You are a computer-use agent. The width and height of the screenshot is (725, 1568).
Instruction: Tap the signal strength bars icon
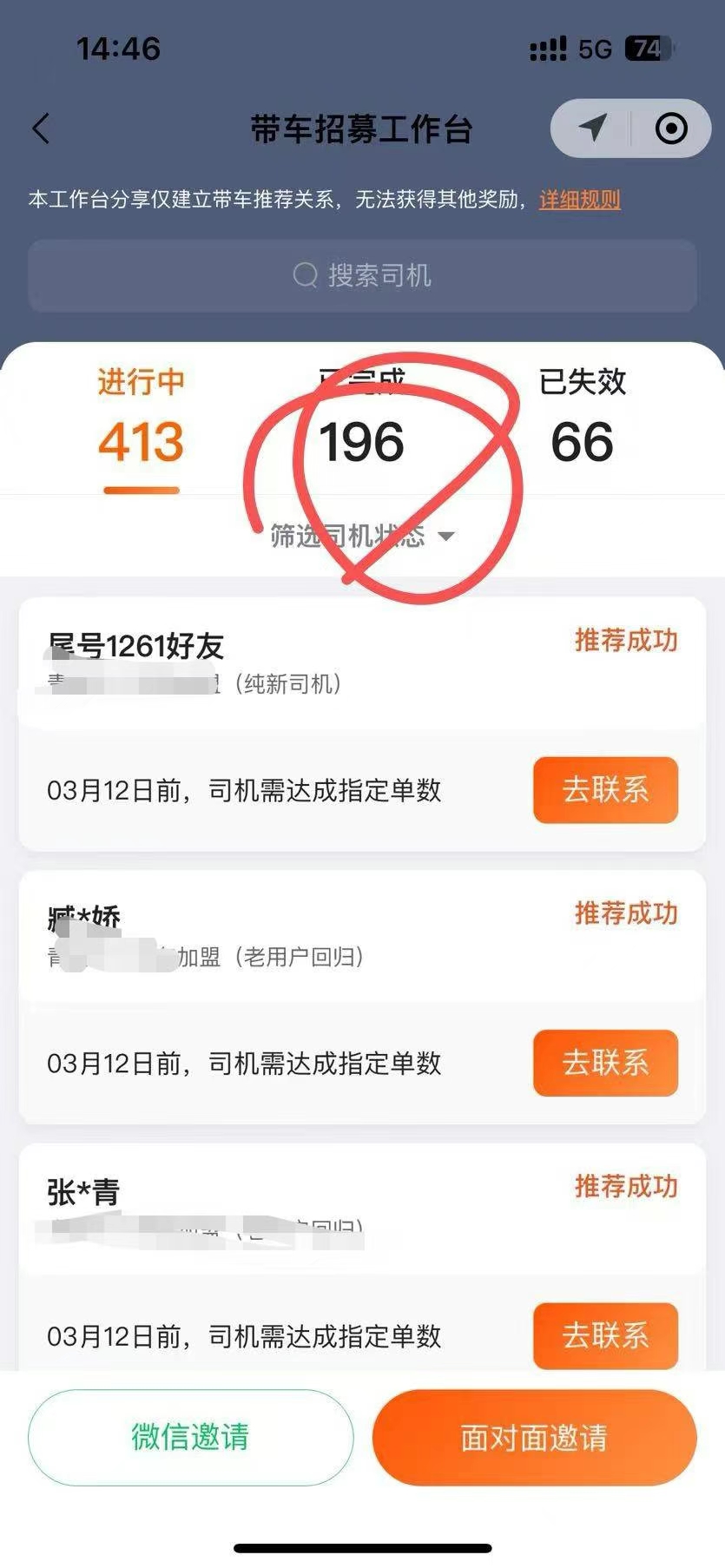(x=549, y=49)
